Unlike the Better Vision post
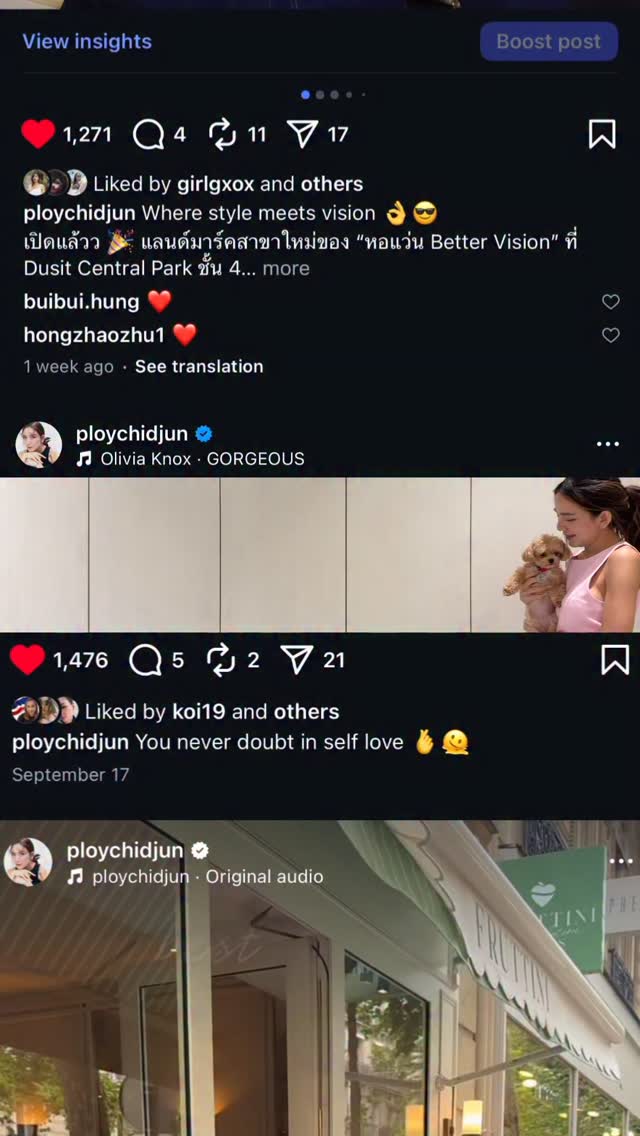Viewport: 640px width, 1136px height. point(38,134)
